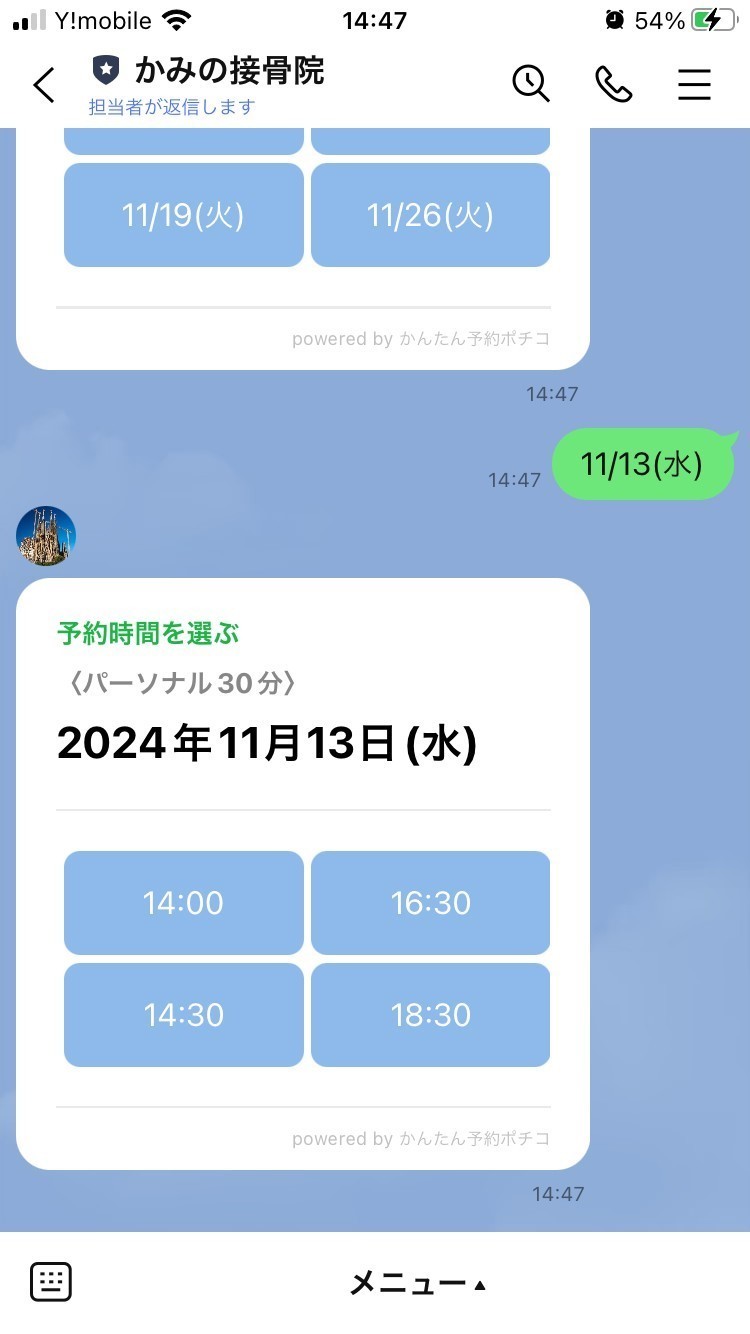This screenshot has width=750, height=1334.
Task: Pick the 16:30 time slot
Action: [x=430, y=903]
